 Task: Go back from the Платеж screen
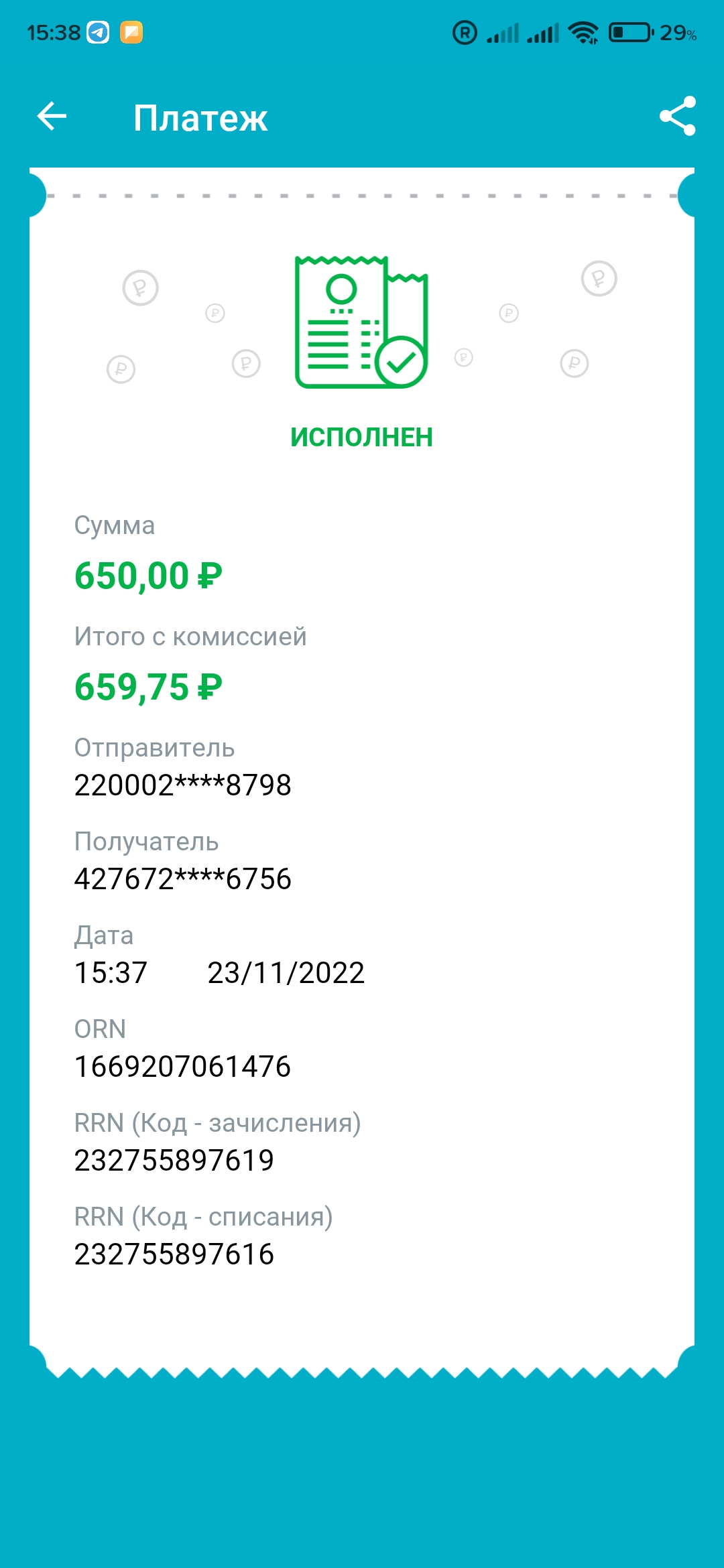52,117
